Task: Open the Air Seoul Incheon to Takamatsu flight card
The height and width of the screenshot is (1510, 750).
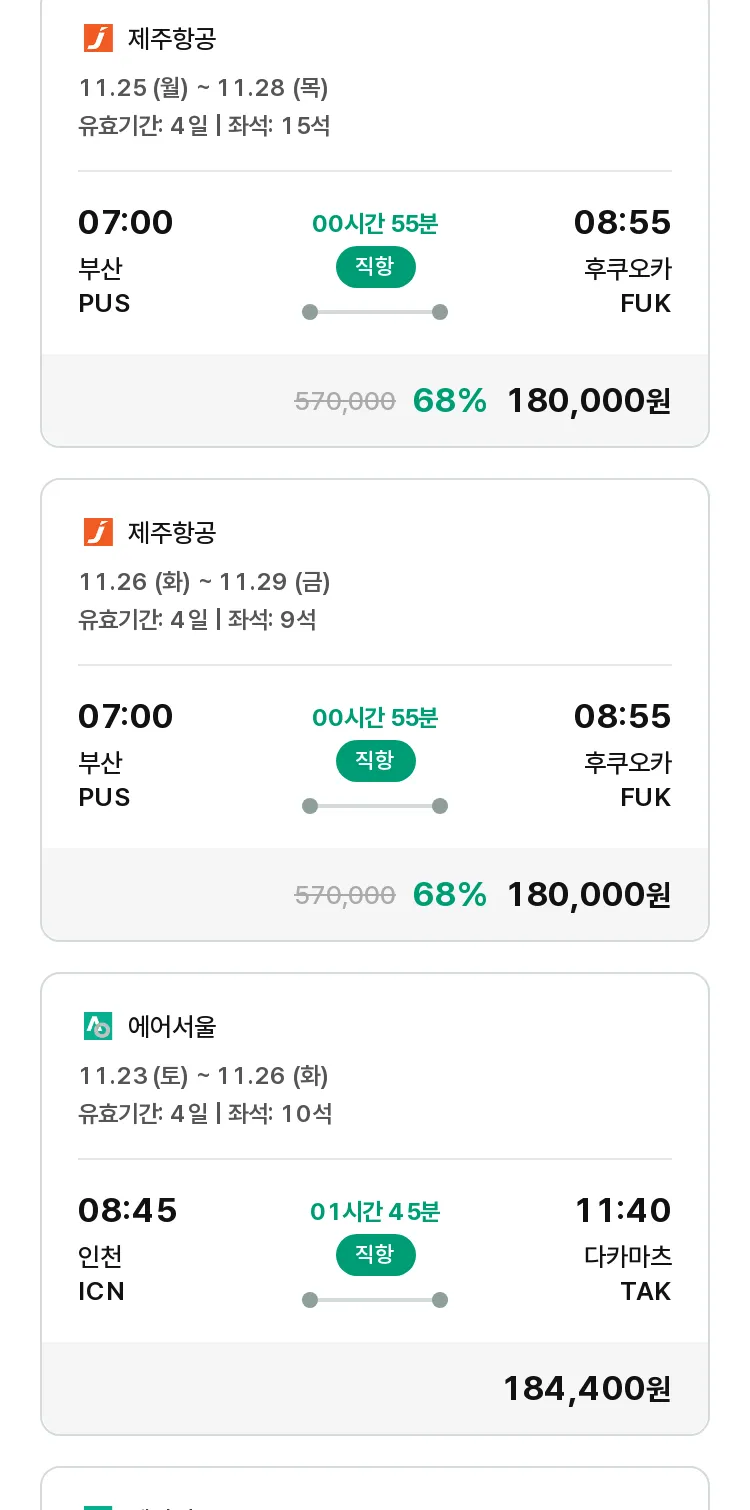Action: [x=375, y=1204]
